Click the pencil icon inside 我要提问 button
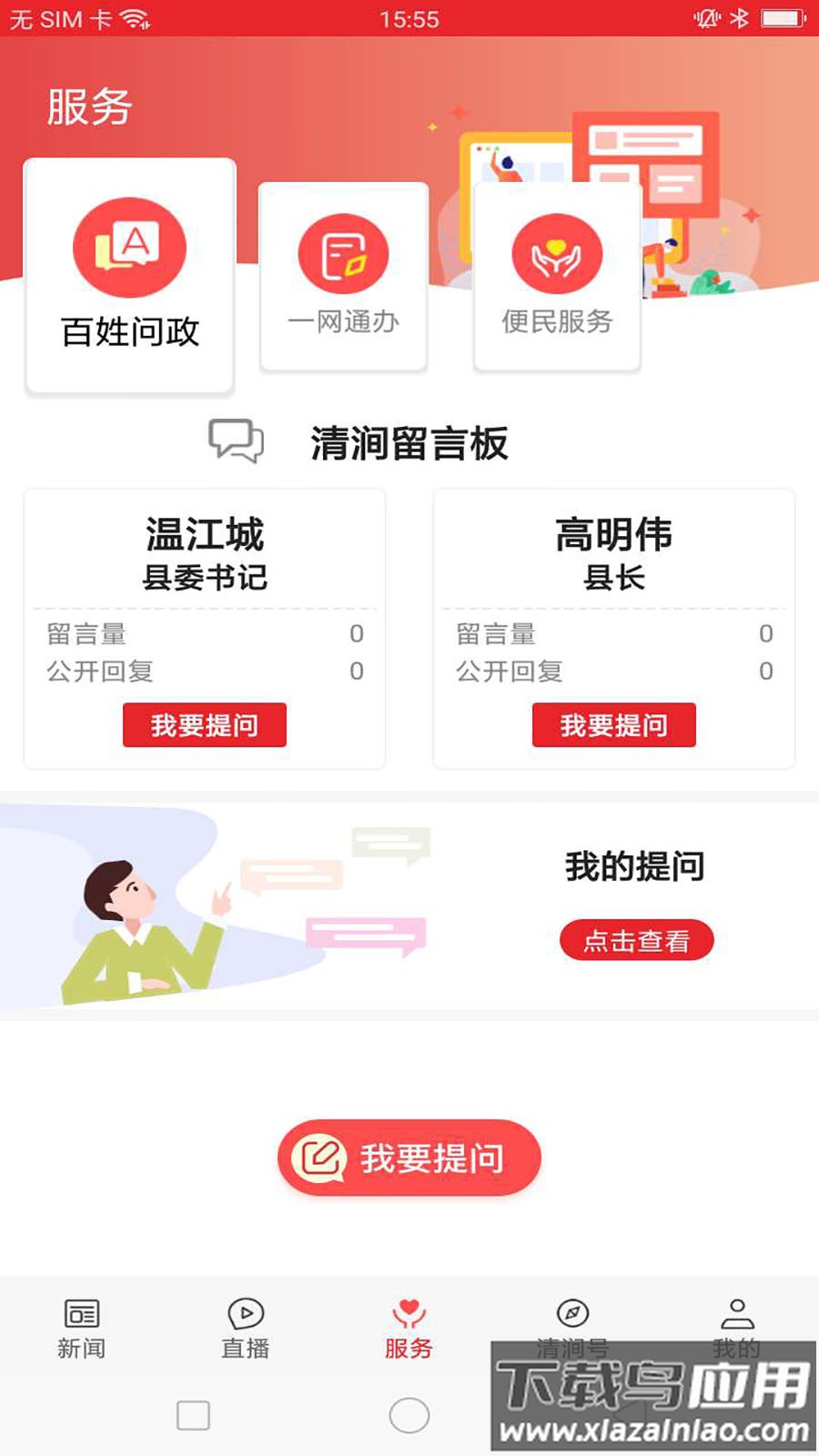The width and height of the screenshot is (819, 1456). pyautogui.click(x=319, y=1156)
